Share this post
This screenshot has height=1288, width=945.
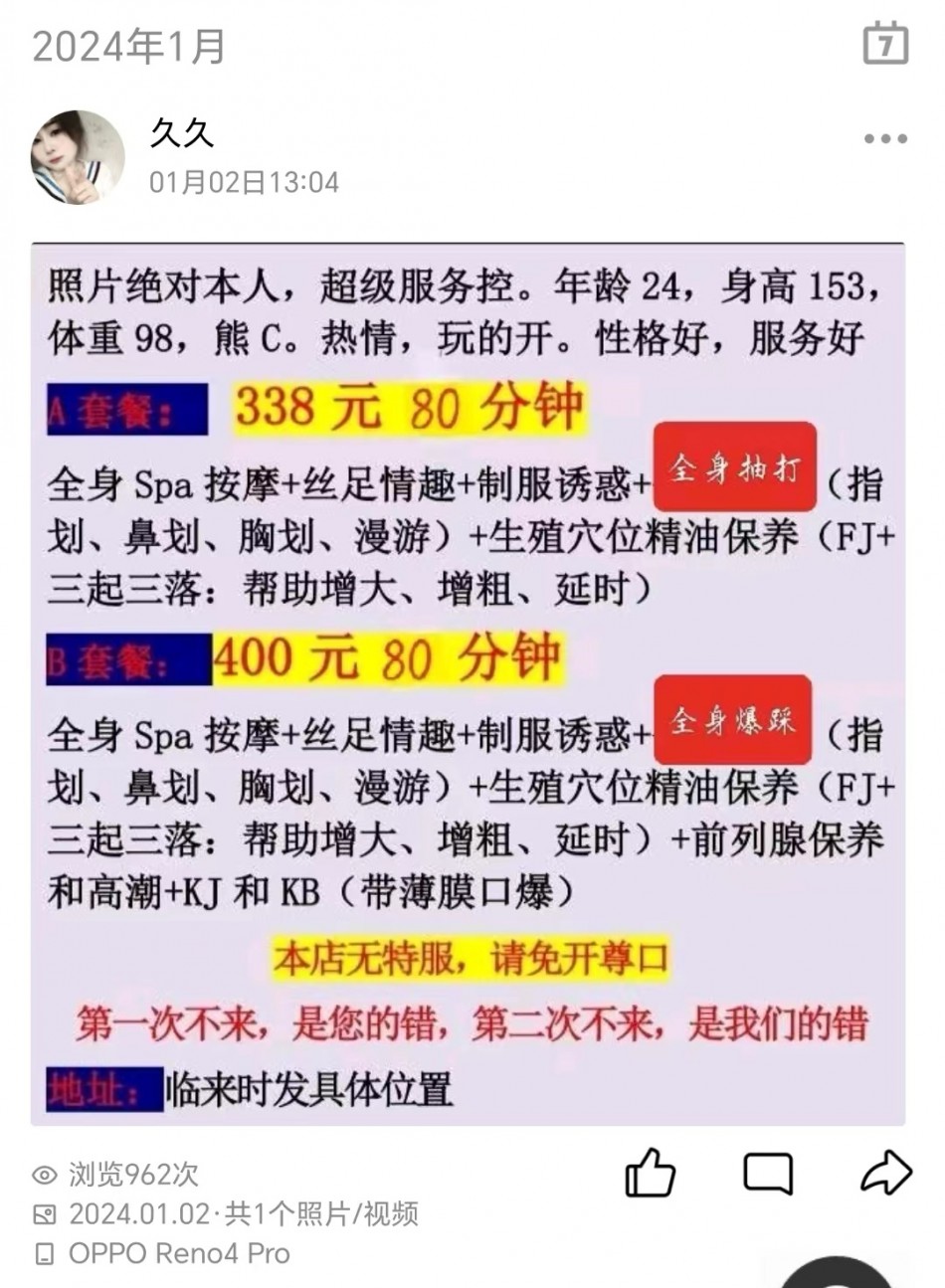(885, 1173)
